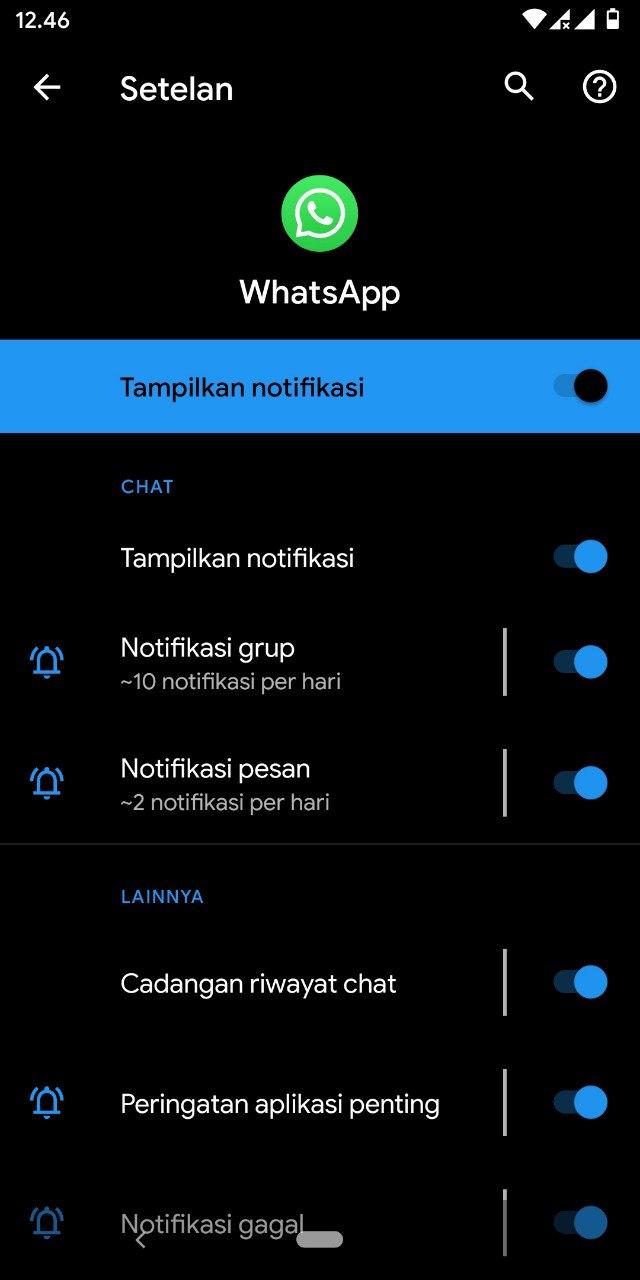The height and width of the screenshot is (1280, 640).
Task: Go back from Setelan screen
Action: click(47, 88)
